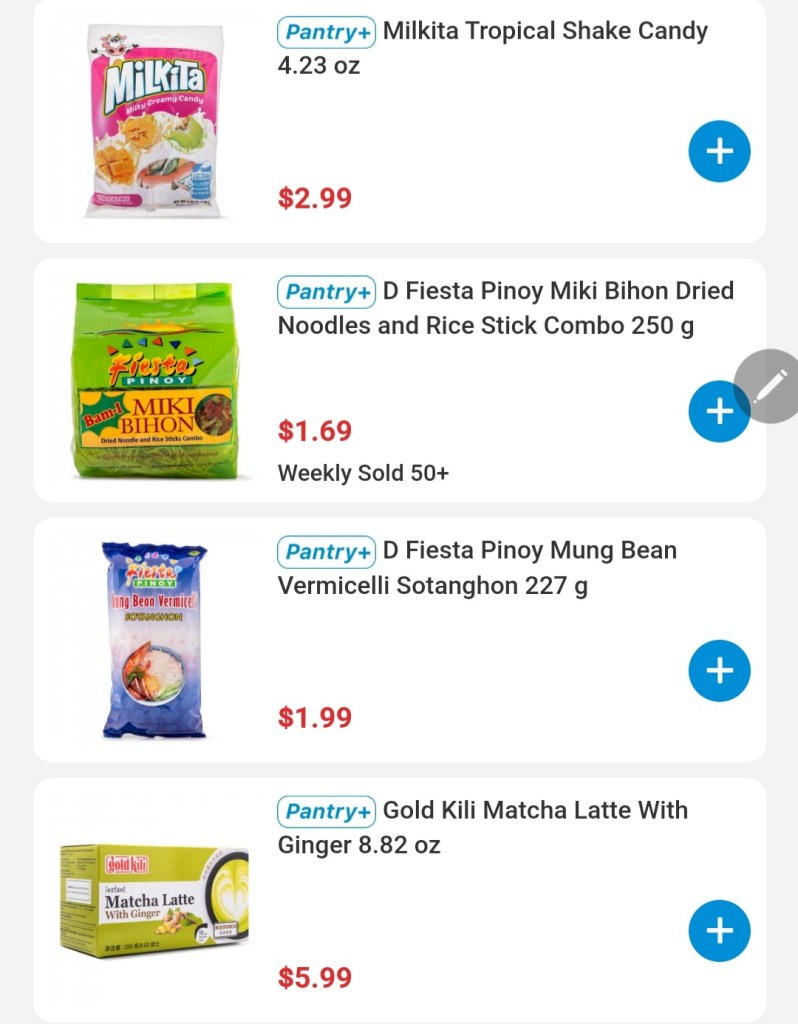The width and height of the screenshot is (798, 1024).
Task: Add Gold Kili Matcha Latte to cart
Action: point(719,931)
